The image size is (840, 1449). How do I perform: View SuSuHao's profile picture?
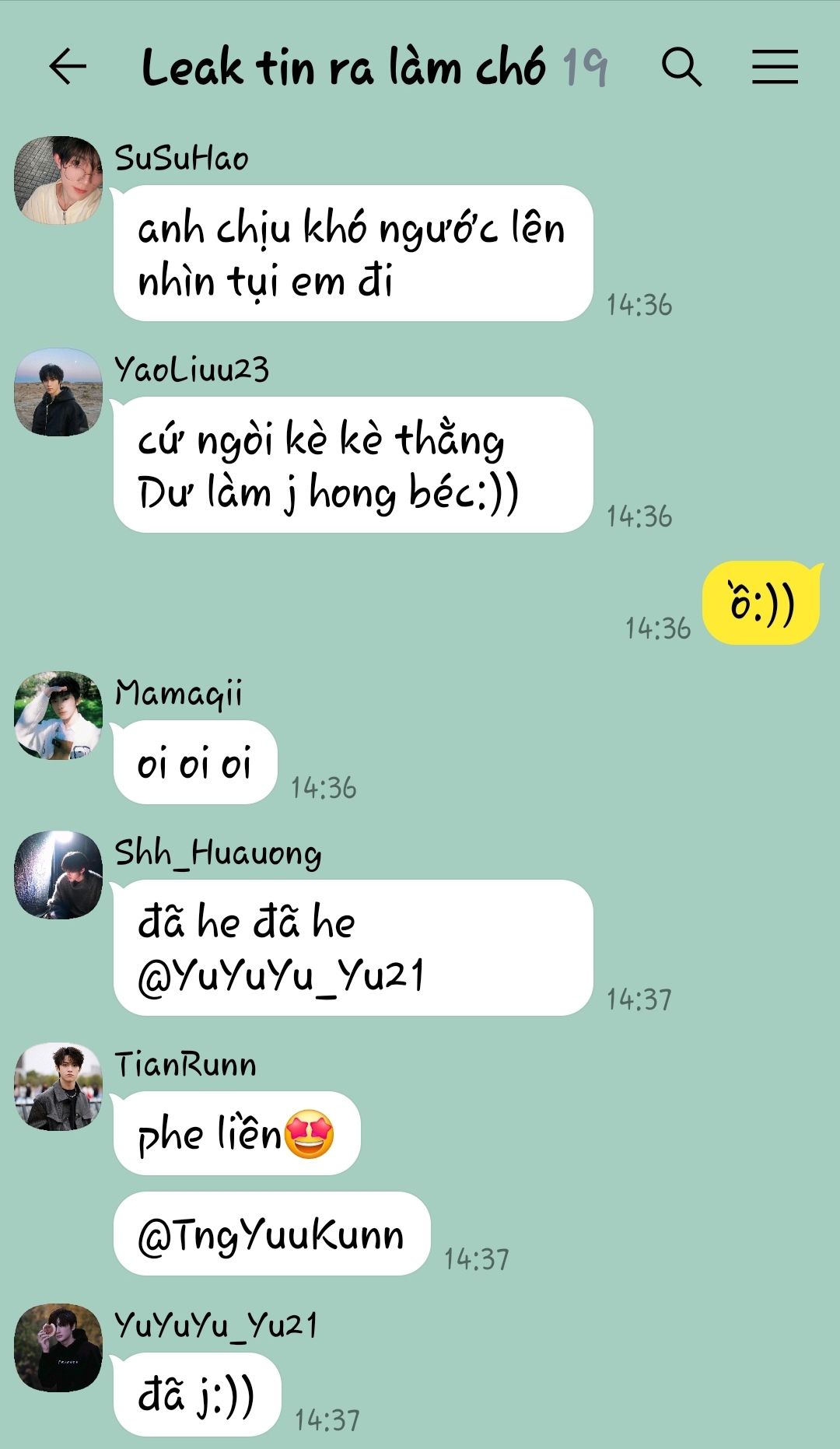pyautogui.click(x=58, y=180)
